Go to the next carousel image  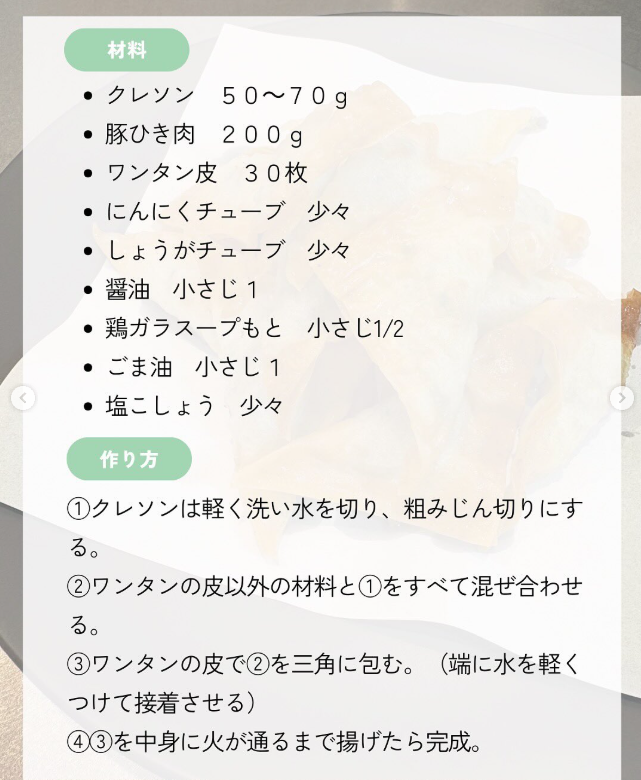click(621, 399)
